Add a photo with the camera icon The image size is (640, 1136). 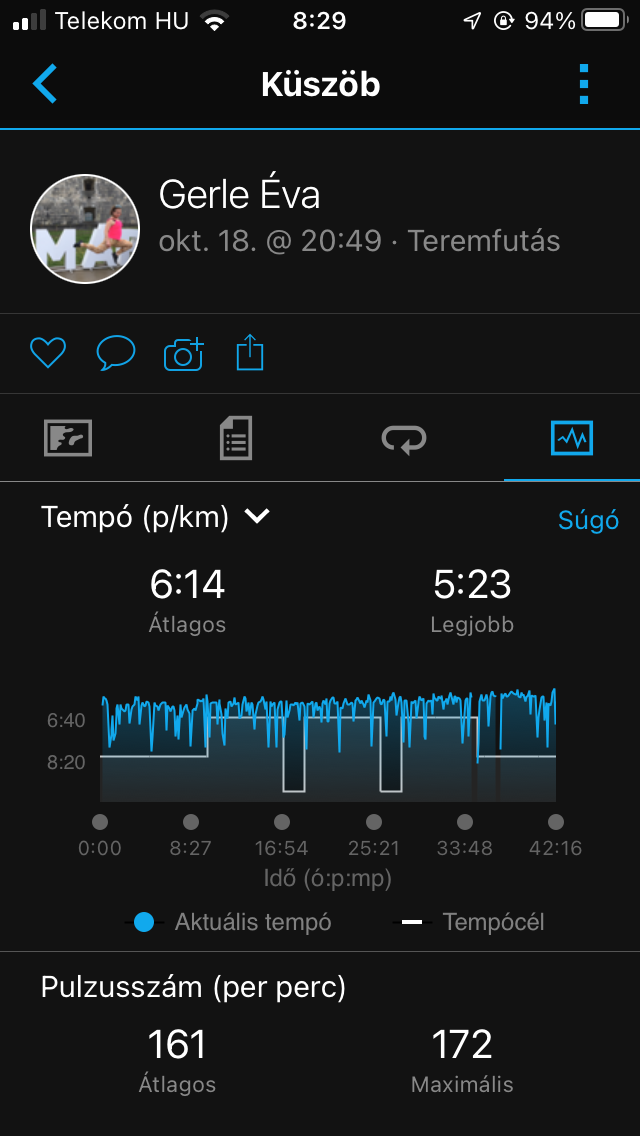[x=183, y=353]
